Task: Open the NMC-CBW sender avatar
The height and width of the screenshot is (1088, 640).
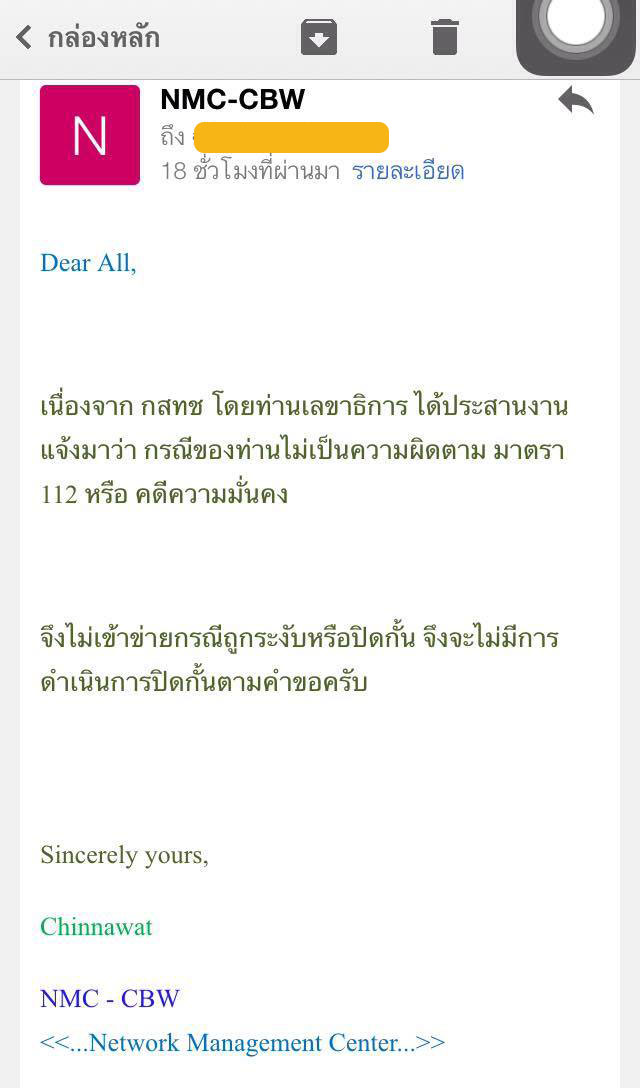Action: [90, 135]
